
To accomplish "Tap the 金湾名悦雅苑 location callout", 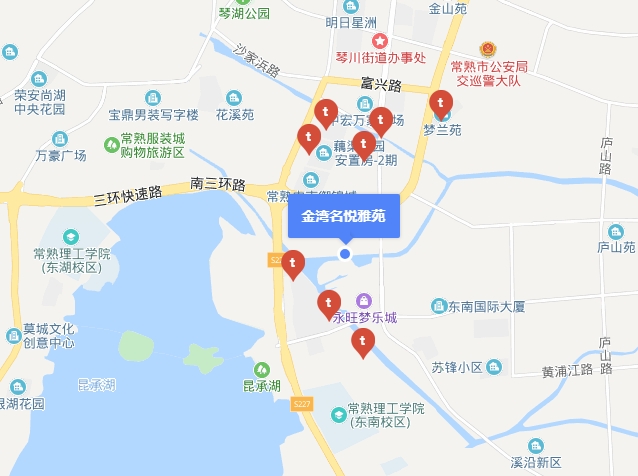I will 343,215.
